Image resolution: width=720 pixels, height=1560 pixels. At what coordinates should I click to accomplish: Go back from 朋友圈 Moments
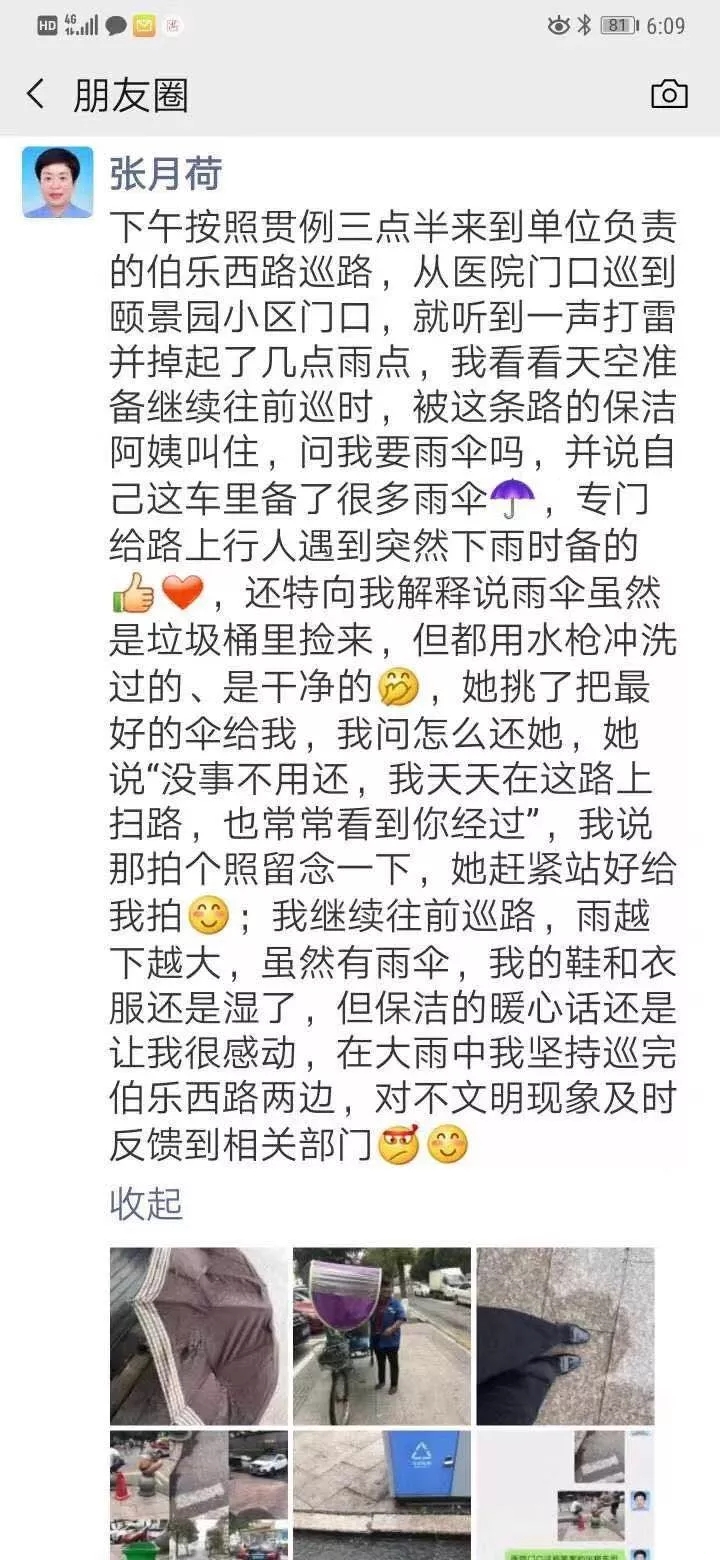coord(36,95)
